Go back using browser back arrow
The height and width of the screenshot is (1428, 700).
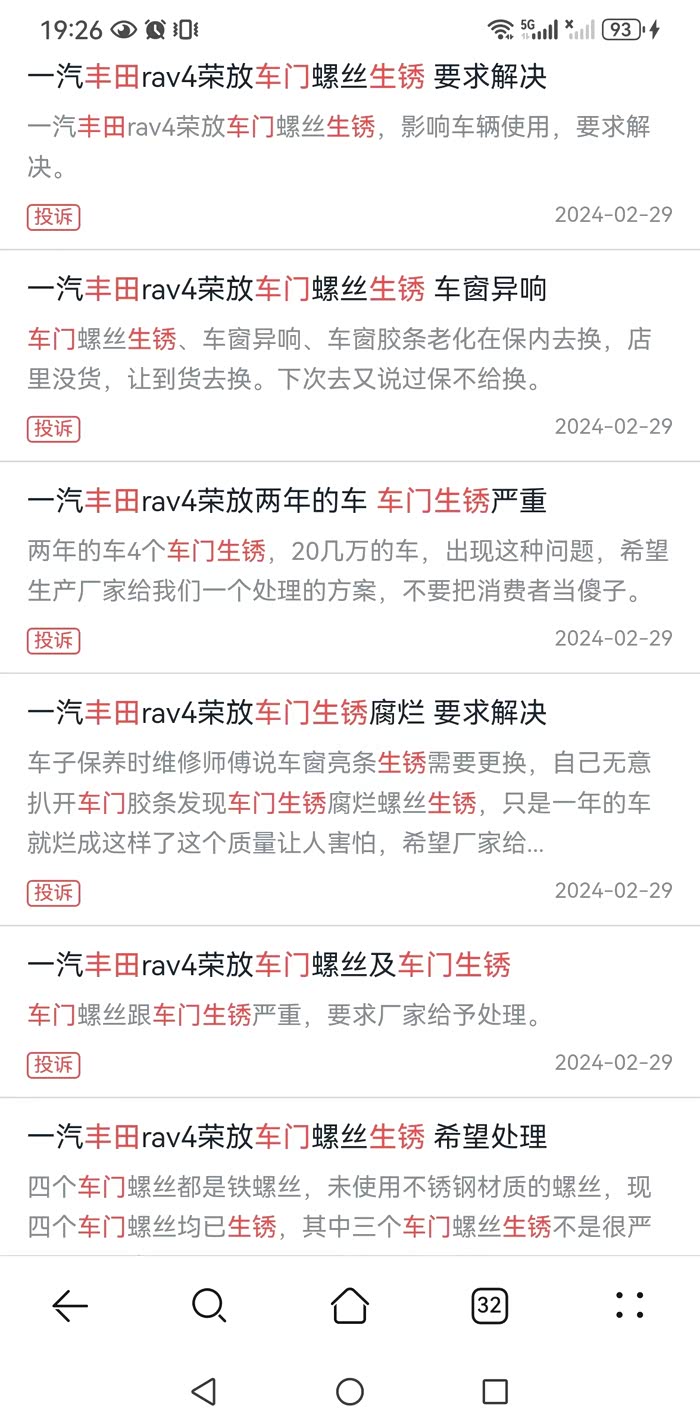[x=70, y=1305]
